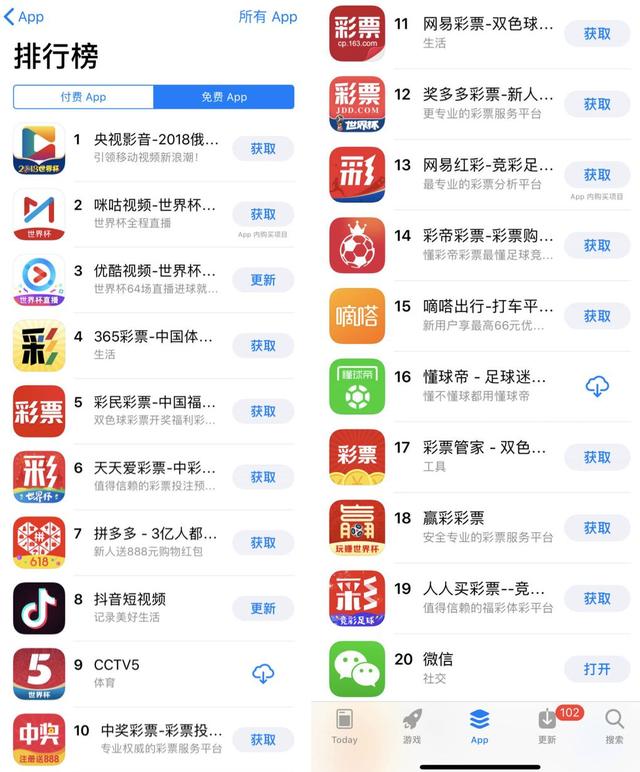Open the 所有 App link
This screenshot has height=772, width=640.
267,17
